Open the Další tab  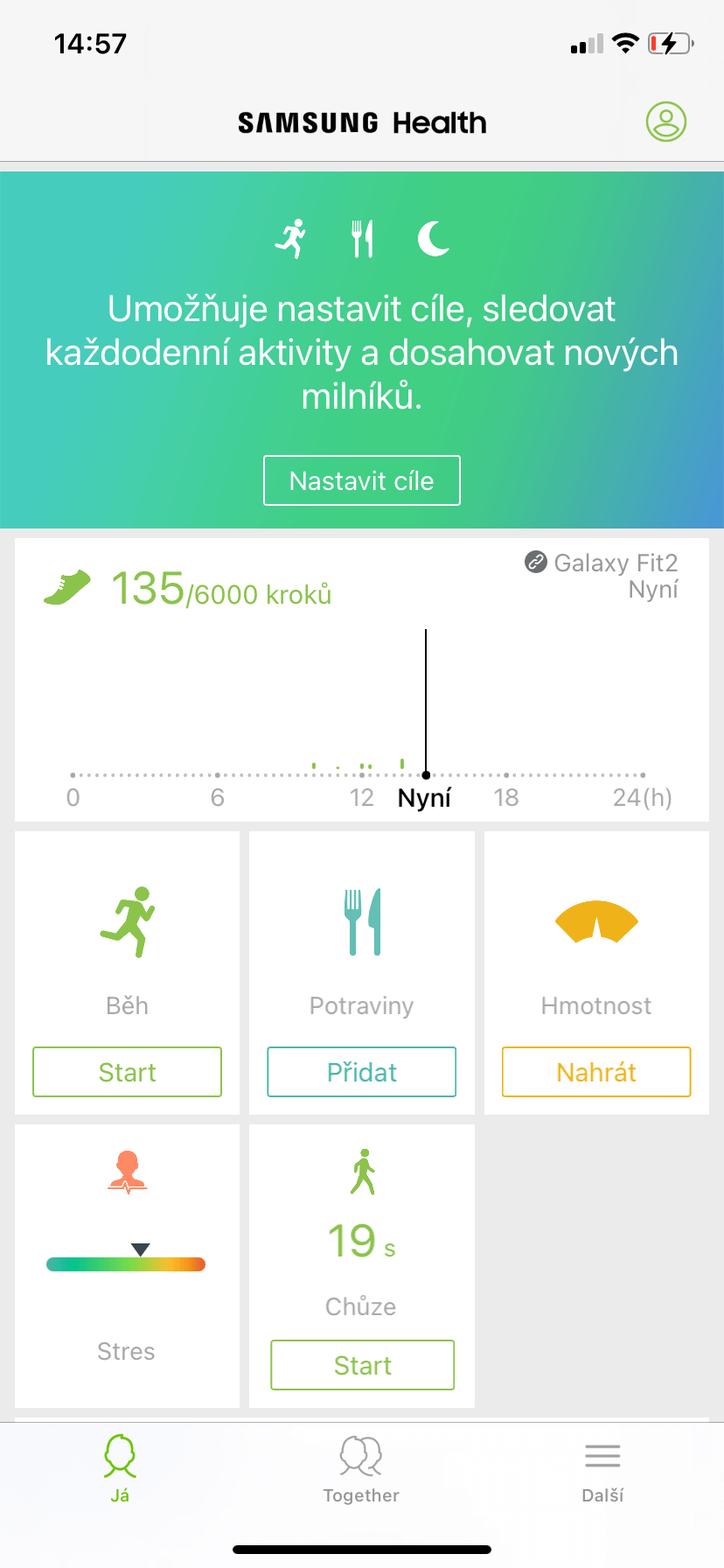coord(602,1469)
